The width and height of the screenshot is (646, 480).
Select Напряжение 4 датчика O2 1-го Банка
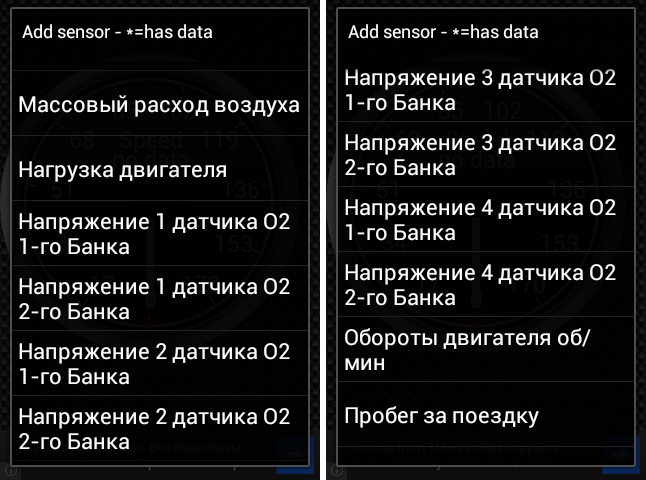tap(484, 220)
